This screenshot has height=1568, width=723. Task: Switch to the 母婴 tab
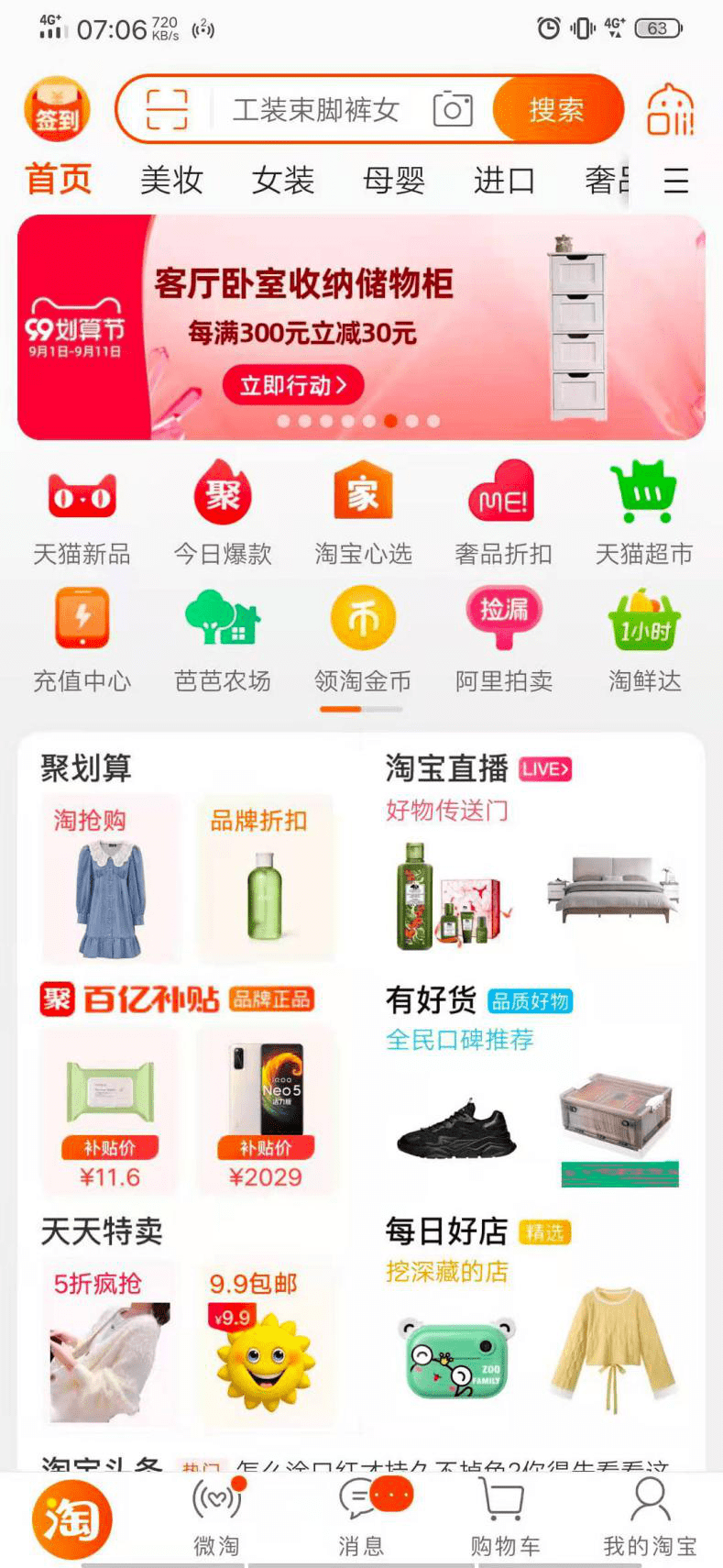394,180
